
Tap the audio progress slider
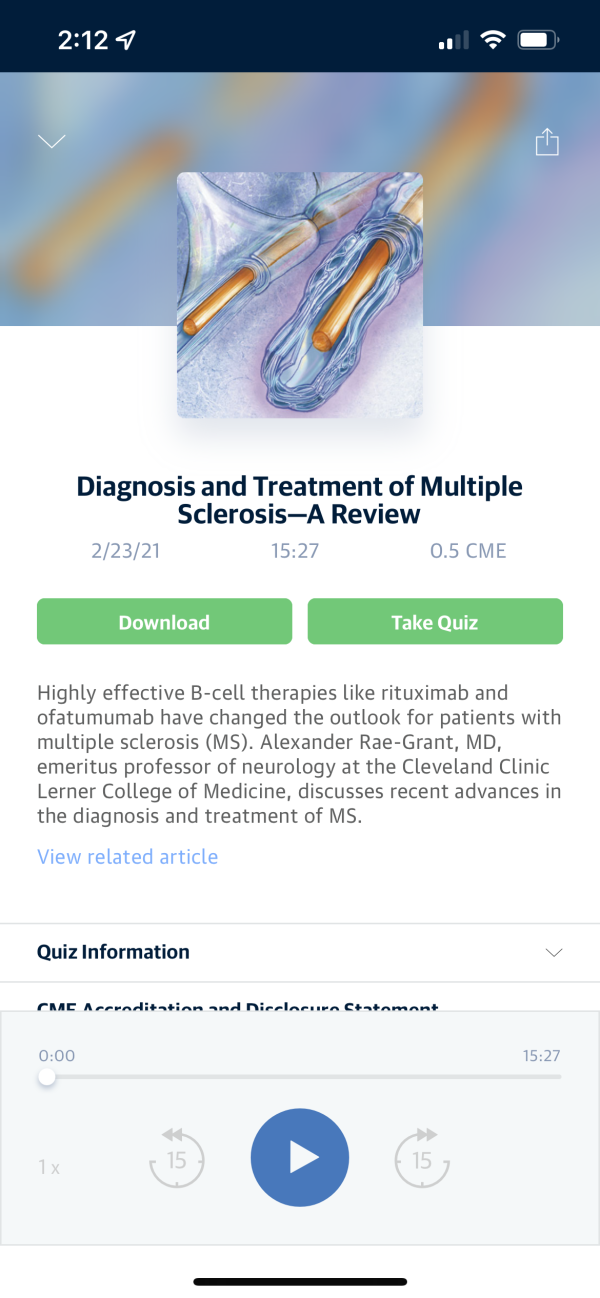coord(300,1077)
